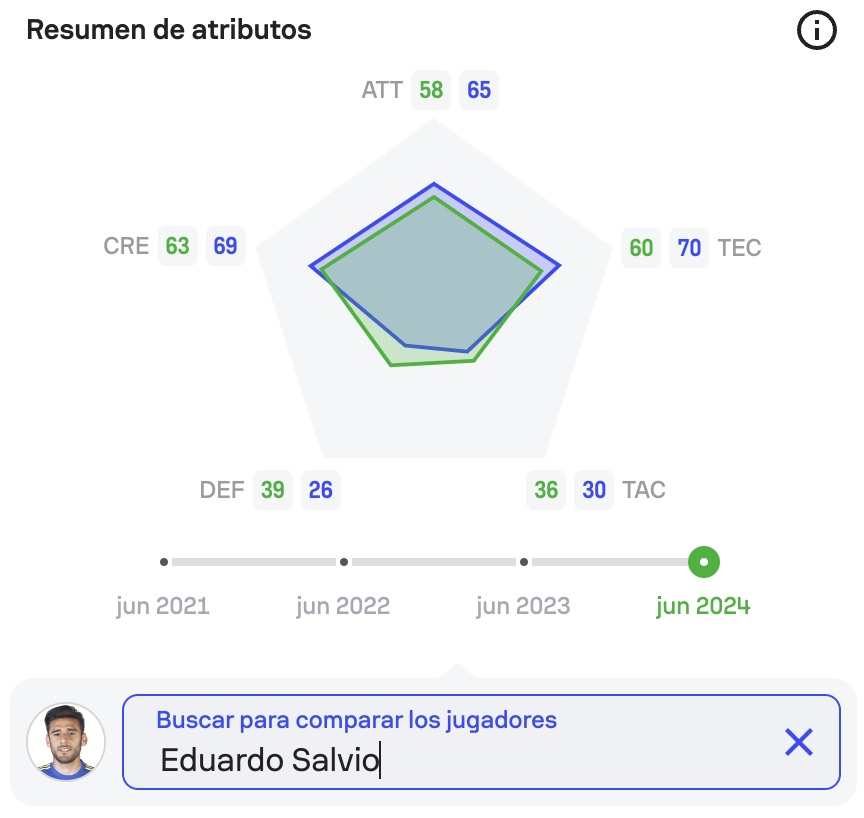Select jun 2023 on the timeline
864x818 pixels.
pyautogui.click(x=524, y=562)
